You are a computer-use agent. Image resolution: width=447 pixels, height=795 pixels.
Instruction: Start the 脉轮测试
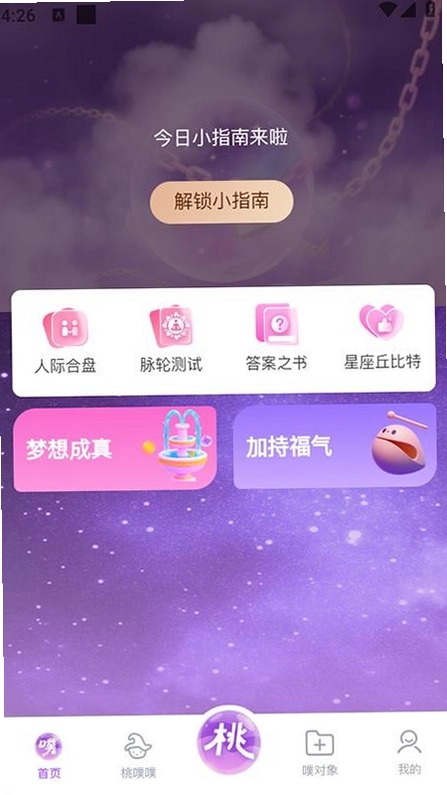[x=171, y=340]
